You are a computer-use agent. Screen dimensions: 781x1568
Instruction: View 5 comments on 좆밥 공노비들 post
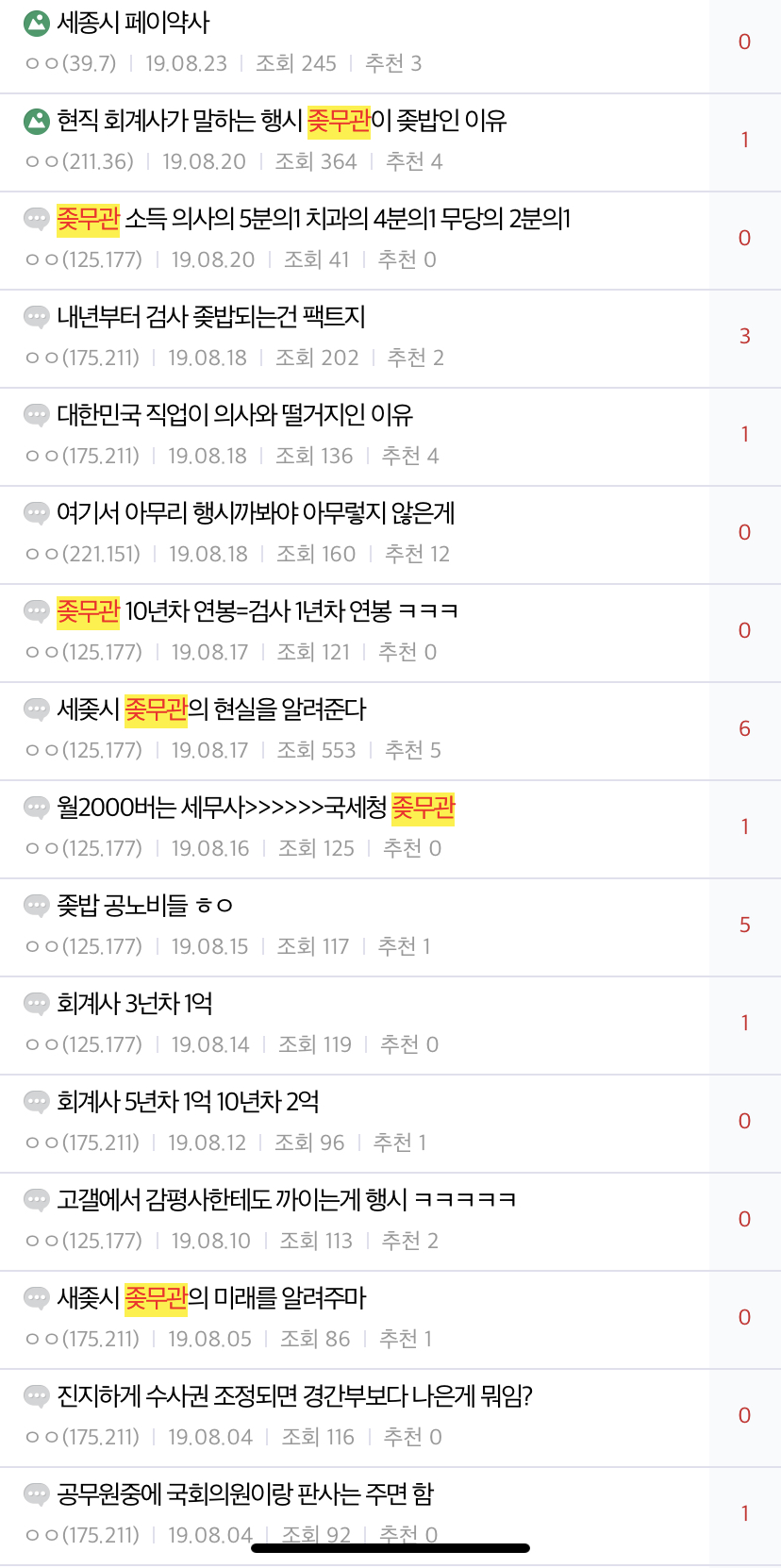tap(744, 925)
